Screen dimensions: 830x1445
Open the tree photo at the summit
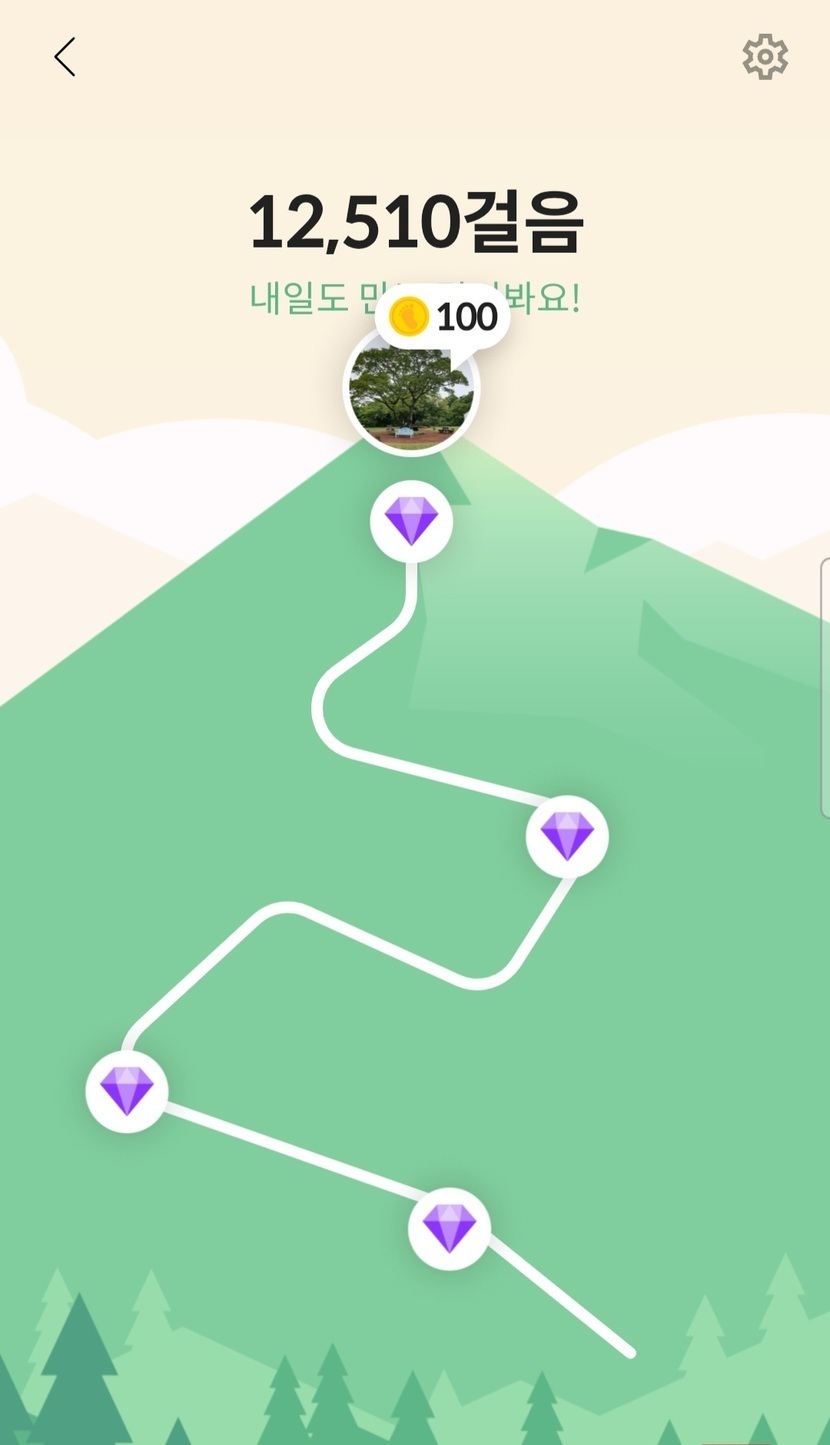pyautogui.click(x=411, y=392)
